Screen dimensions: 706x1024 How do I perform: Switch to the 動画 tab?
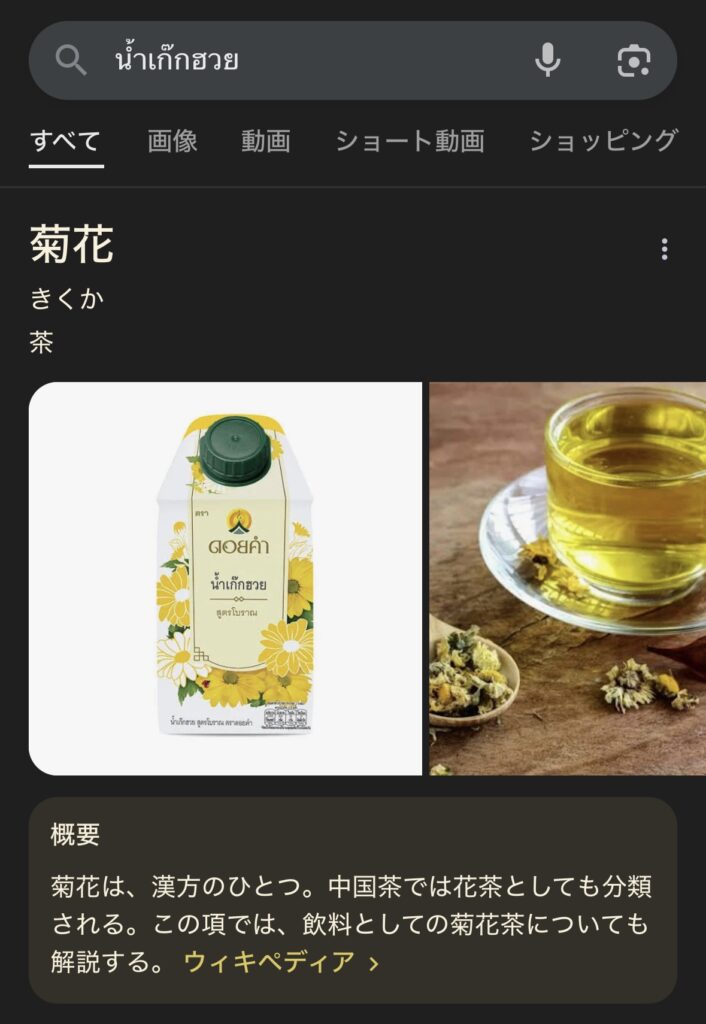pos(265,141)
